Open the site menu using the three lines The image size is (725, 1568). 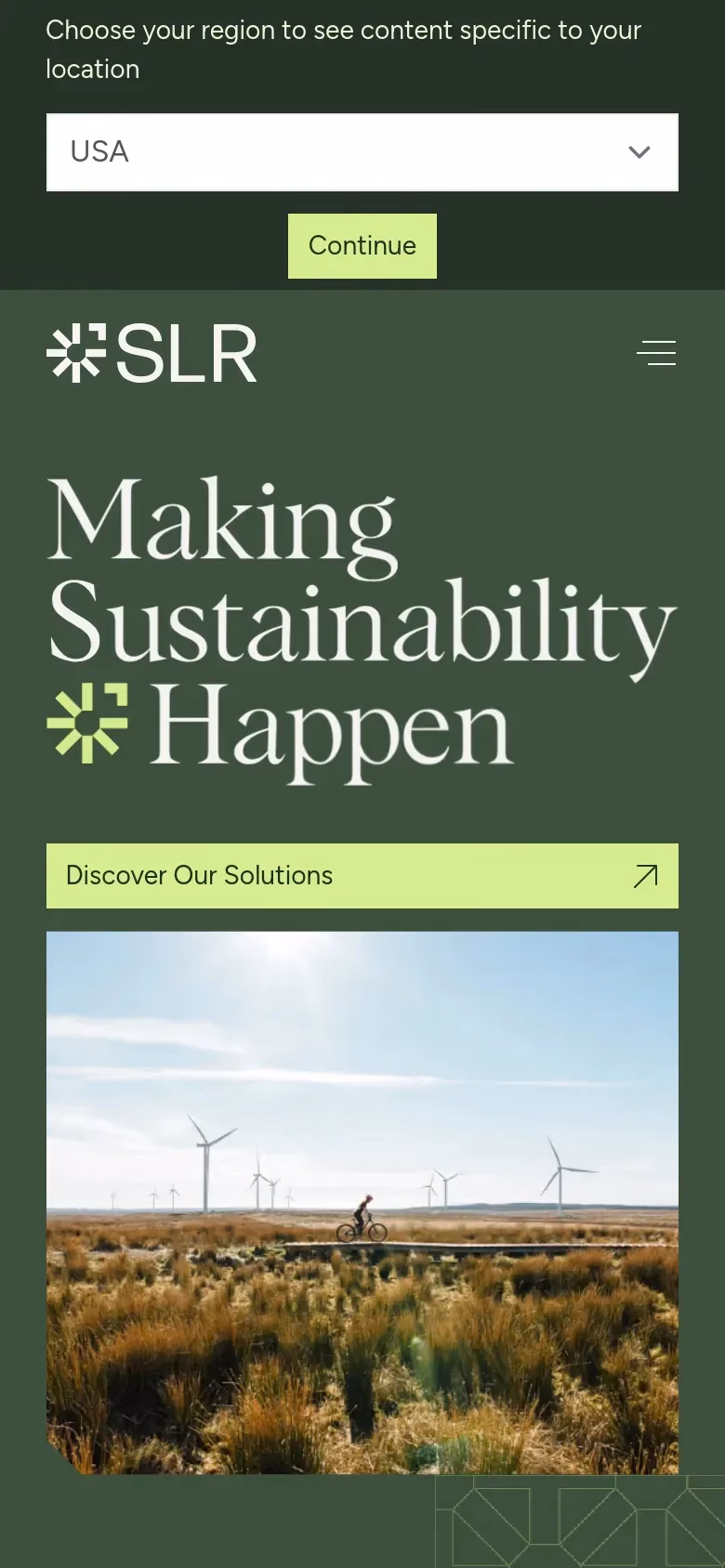[x=656, y=352]
